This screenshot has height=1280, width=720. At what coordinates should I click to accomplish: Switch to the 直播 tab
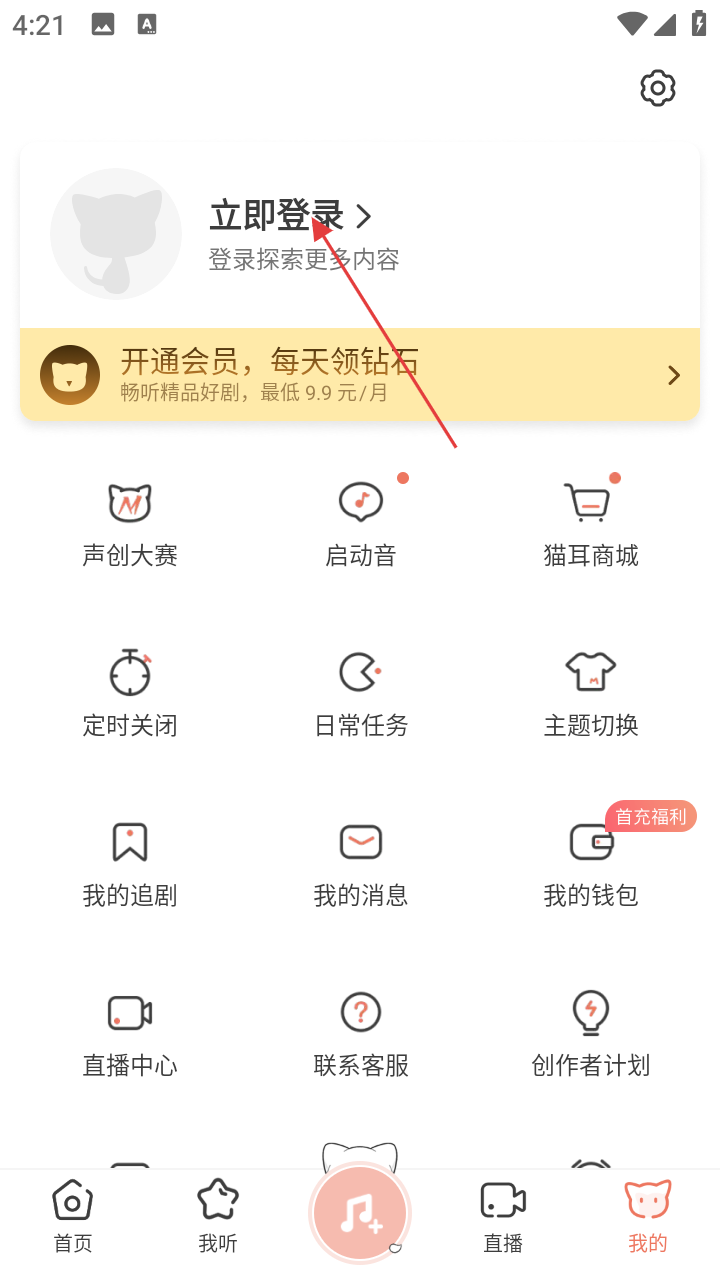pyautogui.click(x=503, y=1216)
